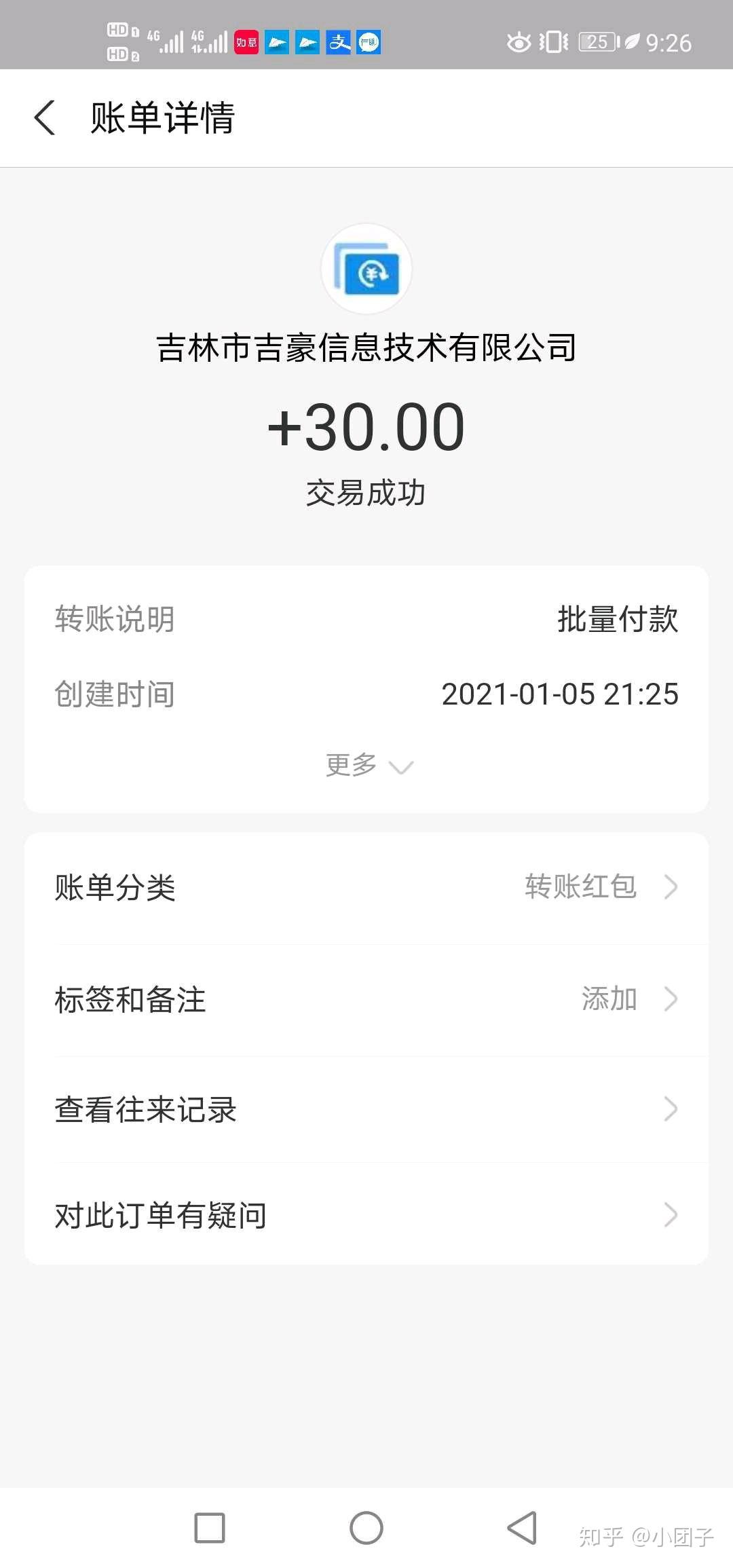Open 账单分类 category setting
This screenshot has height=1568, width=733.
(x=366, y=887)
